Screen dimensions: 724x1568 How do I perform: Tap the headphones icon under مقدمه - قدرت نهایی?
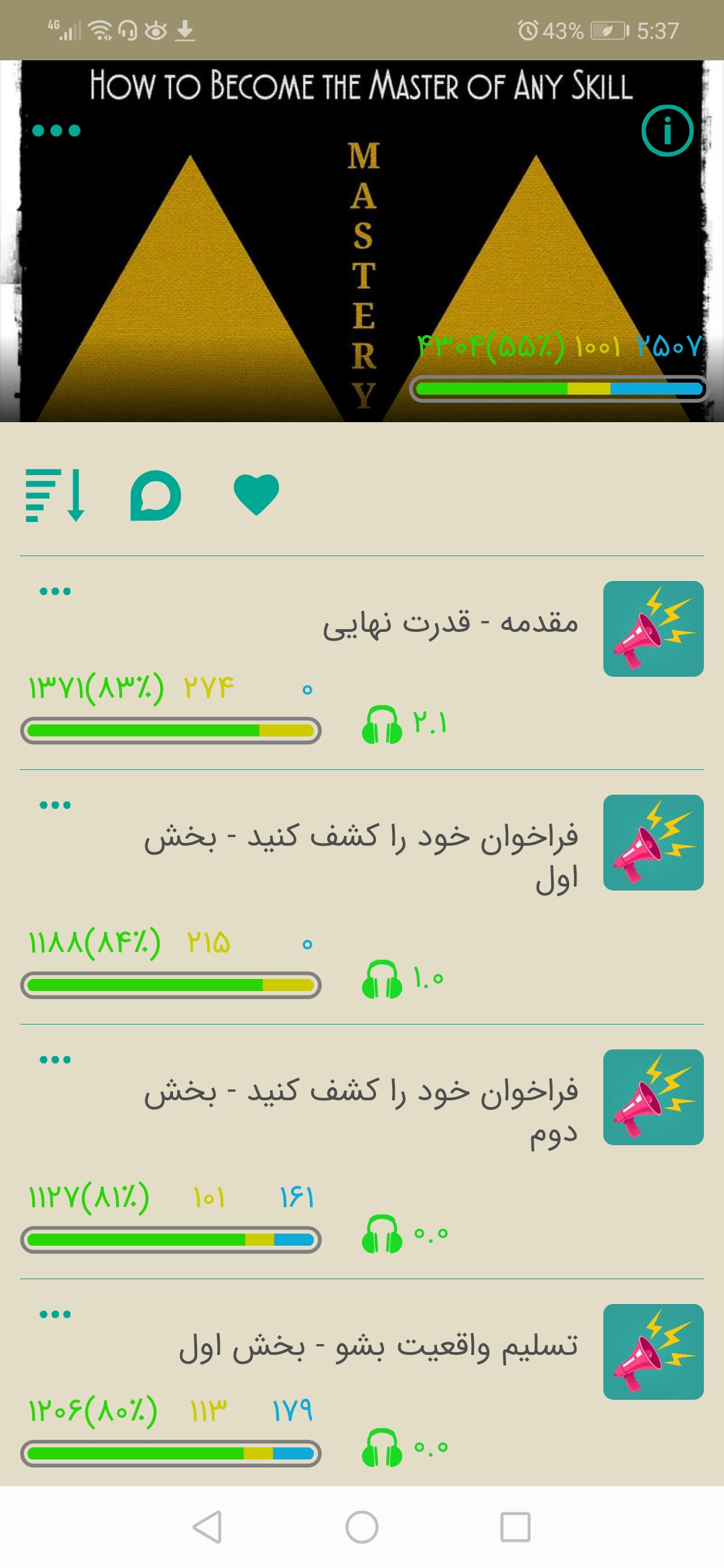pos(382,724)
